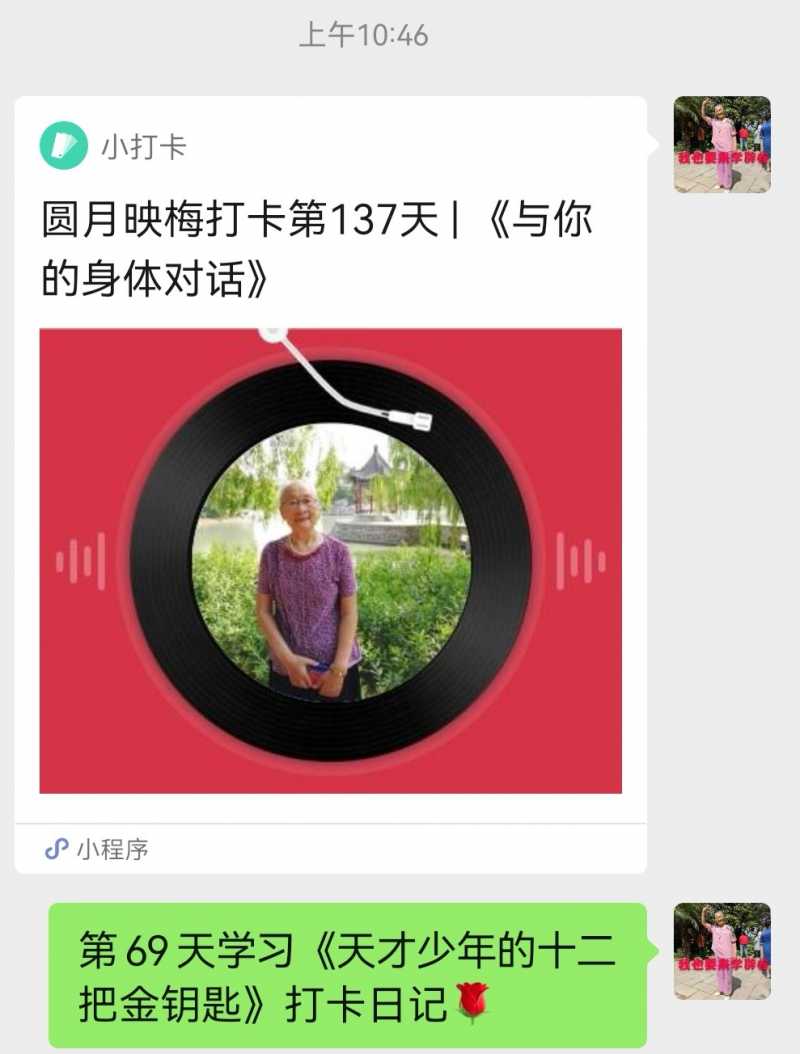Select the right audio waveform icon
The width and height of the screenshot is (800, 1054).
pyautogui.click(x=578, y=558)
